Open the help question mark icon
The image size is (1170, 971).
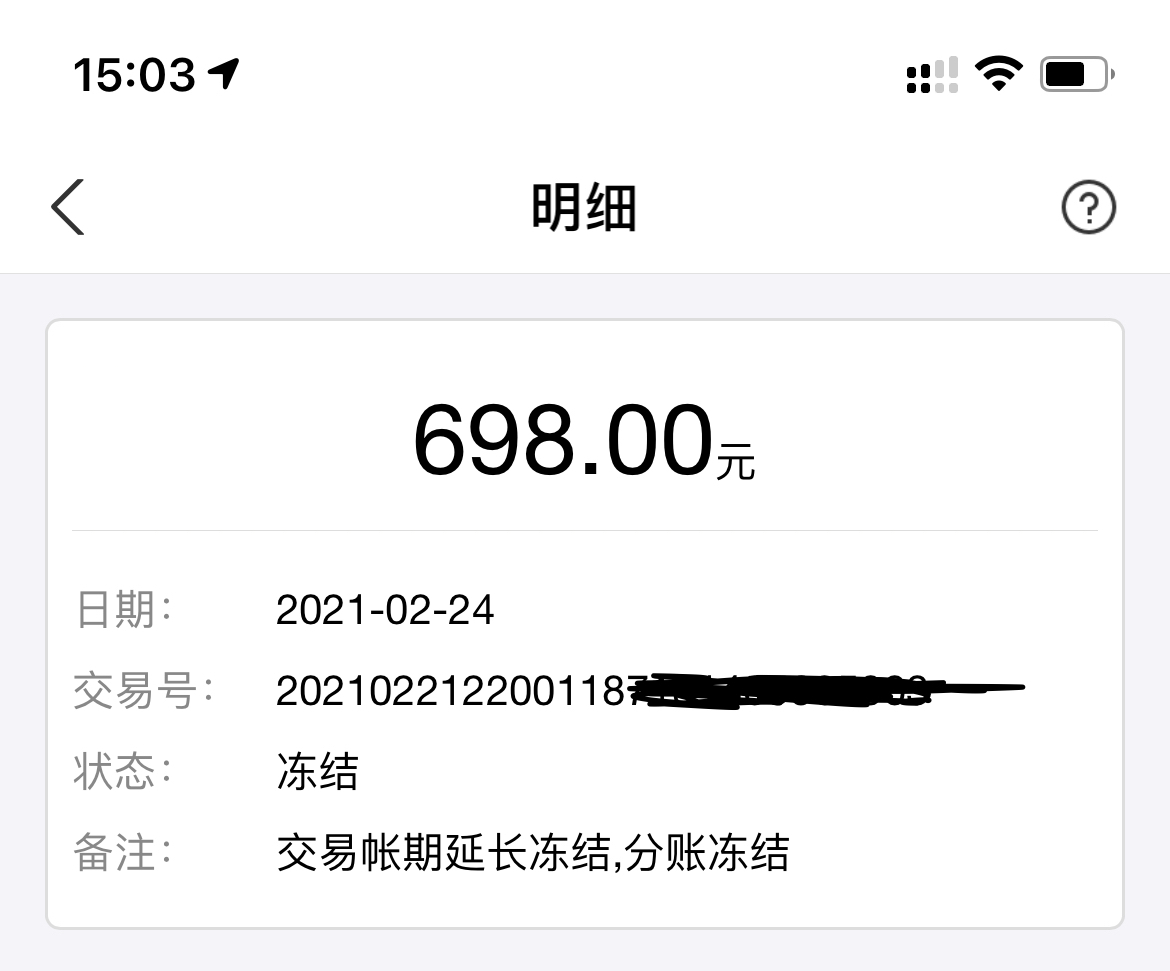[1088, 208]
